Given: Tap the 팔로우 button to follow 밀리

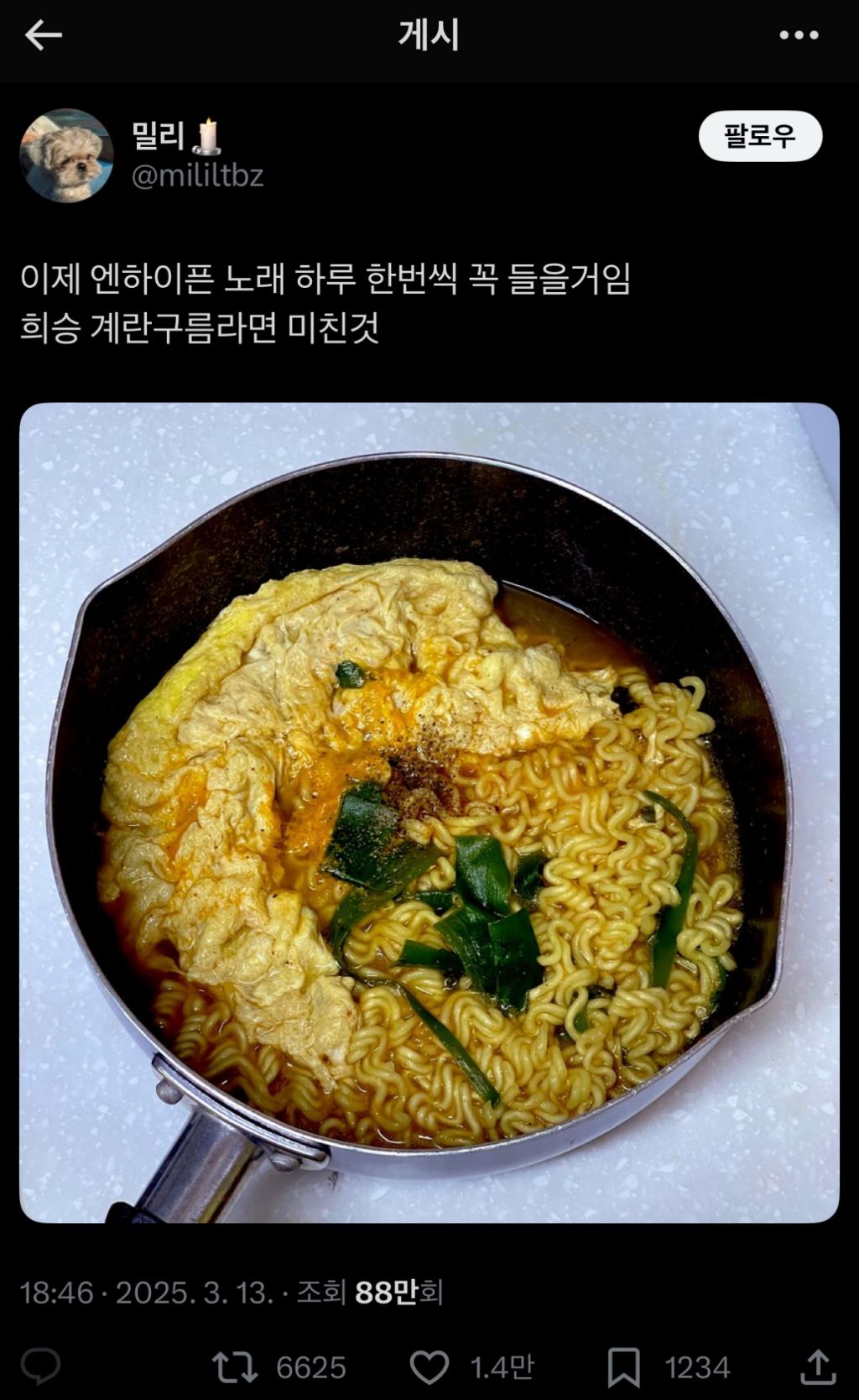Looking at the screenshot, I should tap(760, 136).
